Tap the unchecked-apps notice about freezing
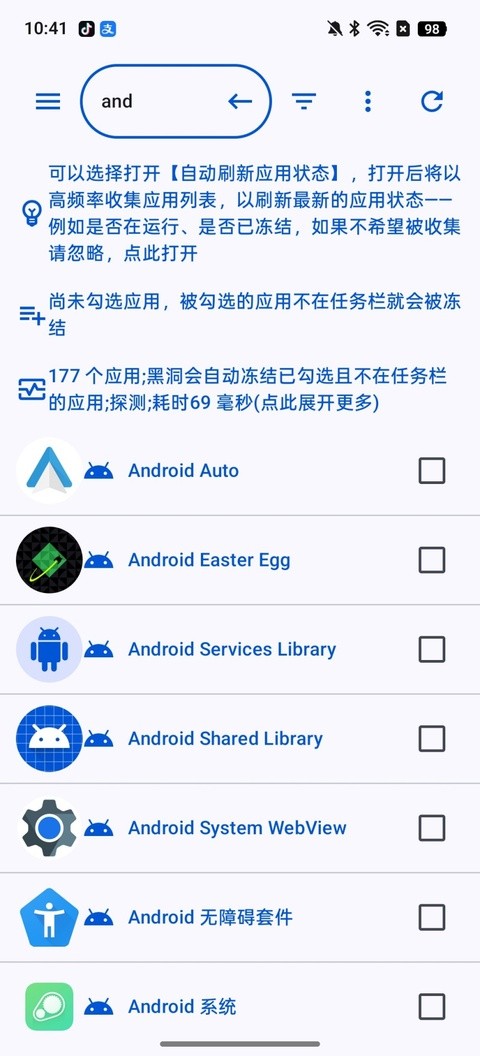 [x=240, y=315]
